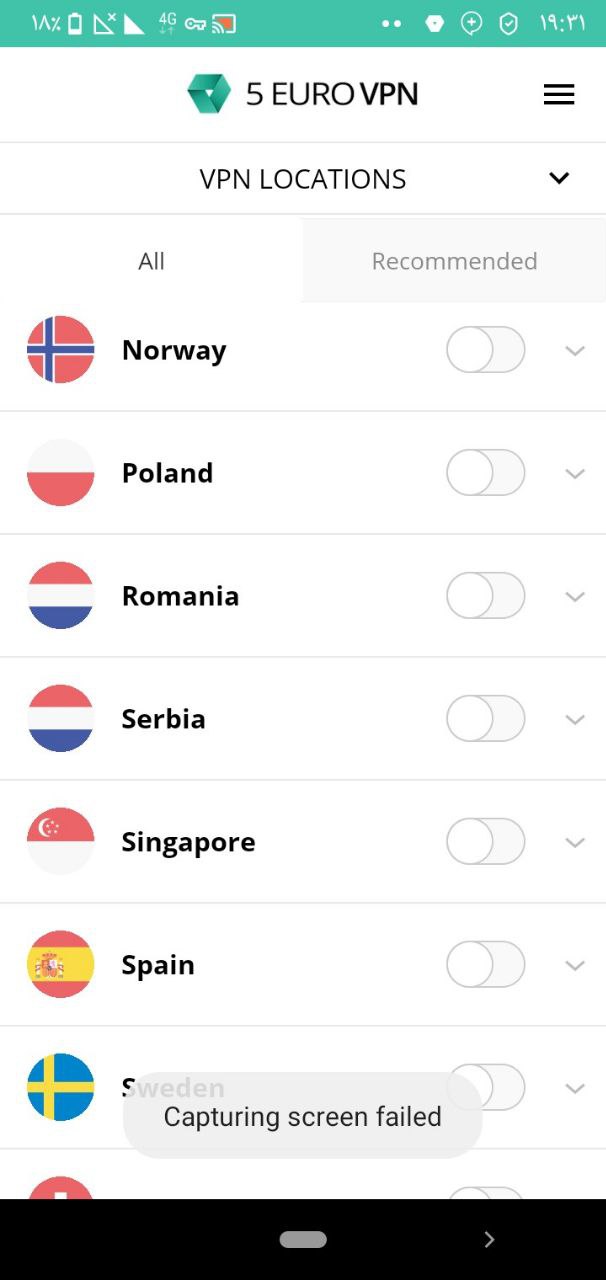The width and height of the screenshot is (606, 1280).
Task: Turn on the Singapore switch
Action: [x=485, y=842]
